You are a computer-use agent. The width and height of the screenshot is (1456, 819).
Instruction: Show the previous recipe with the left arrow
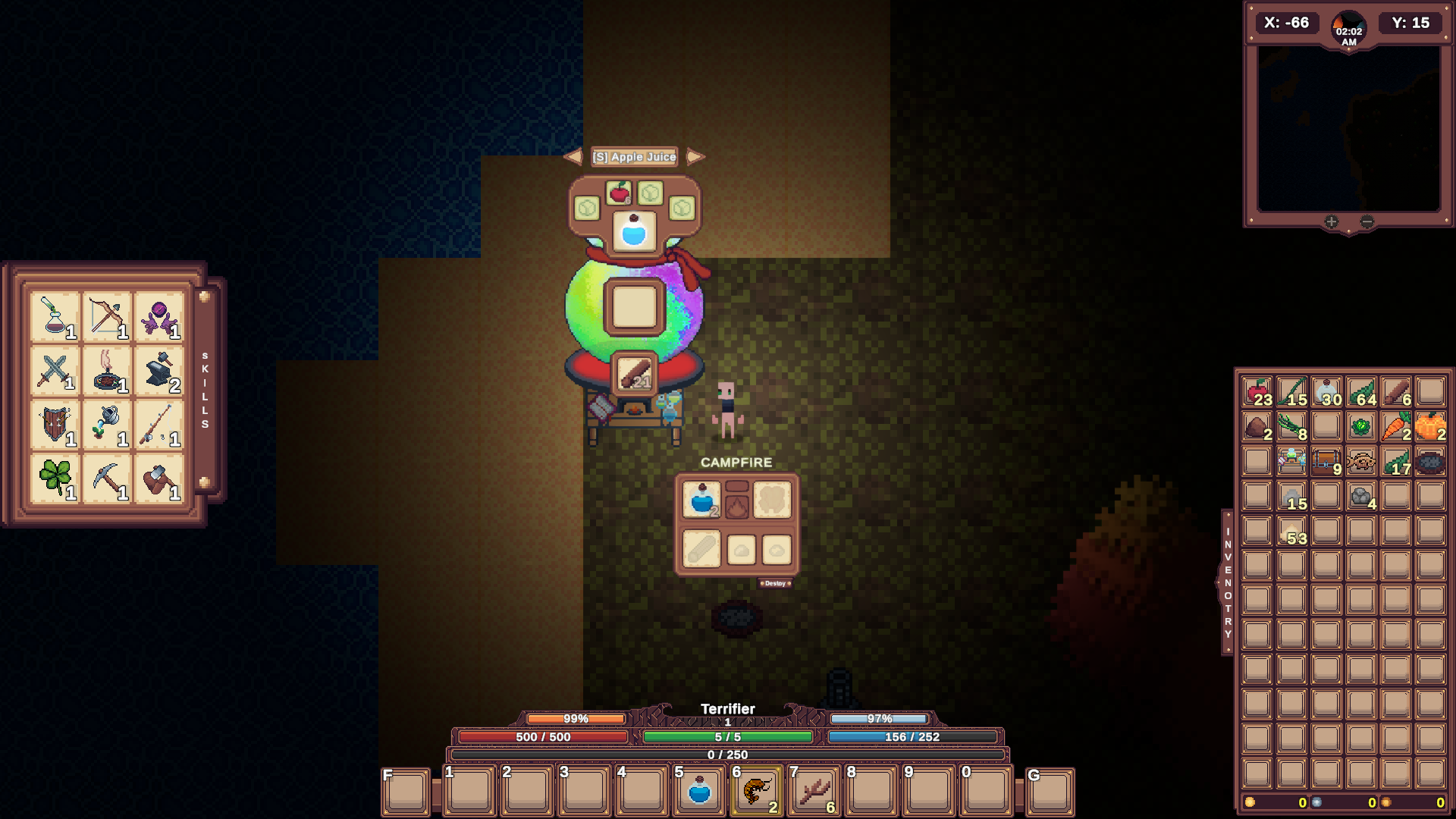coord(574,157)
